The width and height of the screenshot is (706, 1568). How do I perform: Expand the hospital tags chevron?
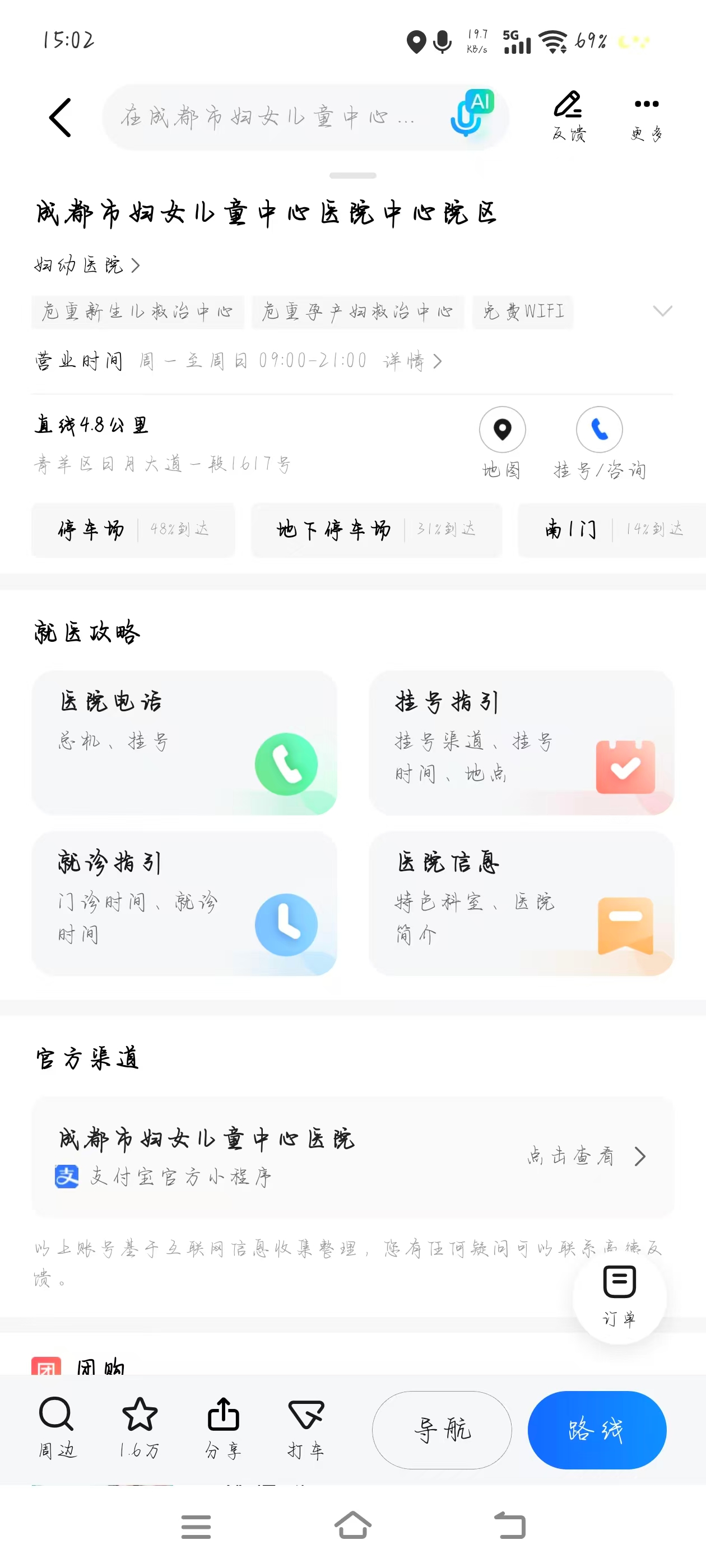coord(662,311)
